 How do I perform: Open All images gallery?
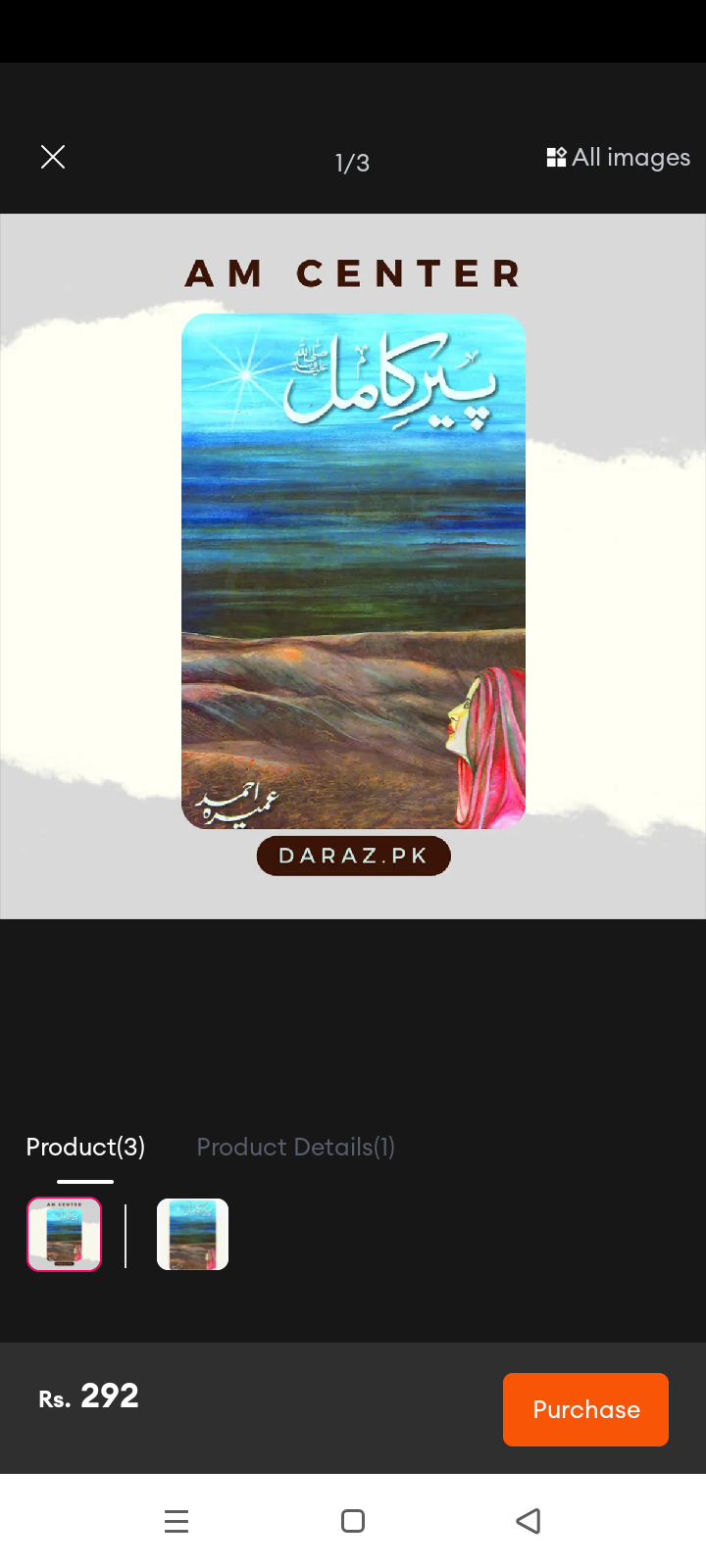click(618, 157)
